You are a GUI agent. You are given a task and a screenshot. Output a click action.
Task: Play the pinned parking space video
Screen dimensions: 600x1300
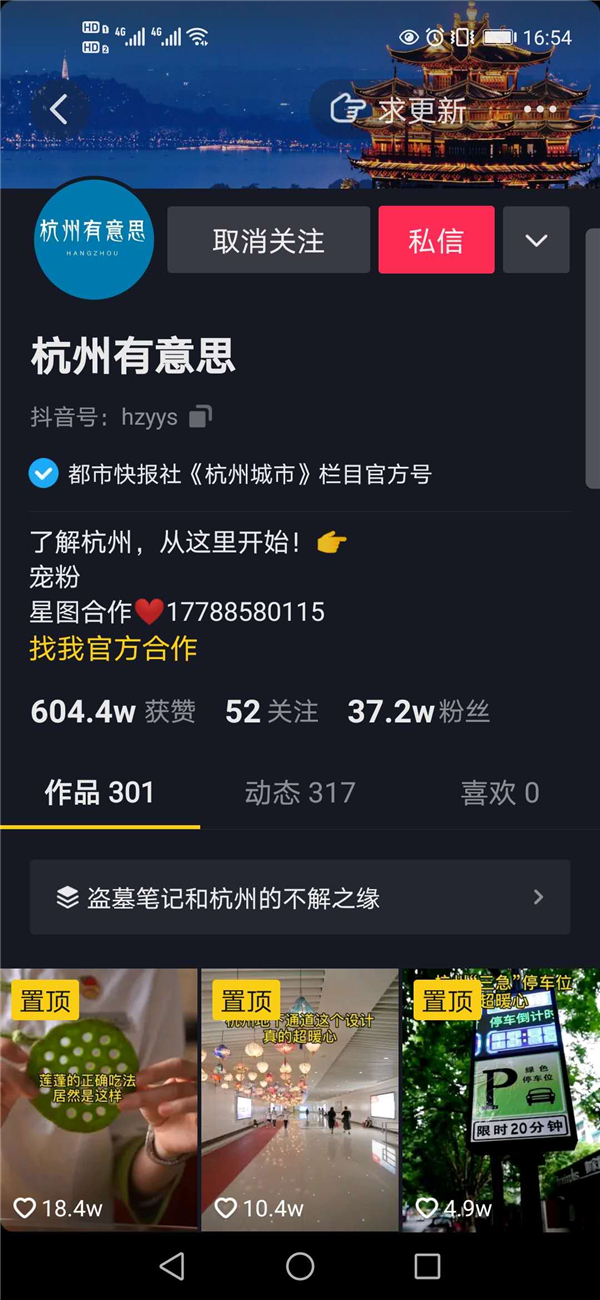500,1100
